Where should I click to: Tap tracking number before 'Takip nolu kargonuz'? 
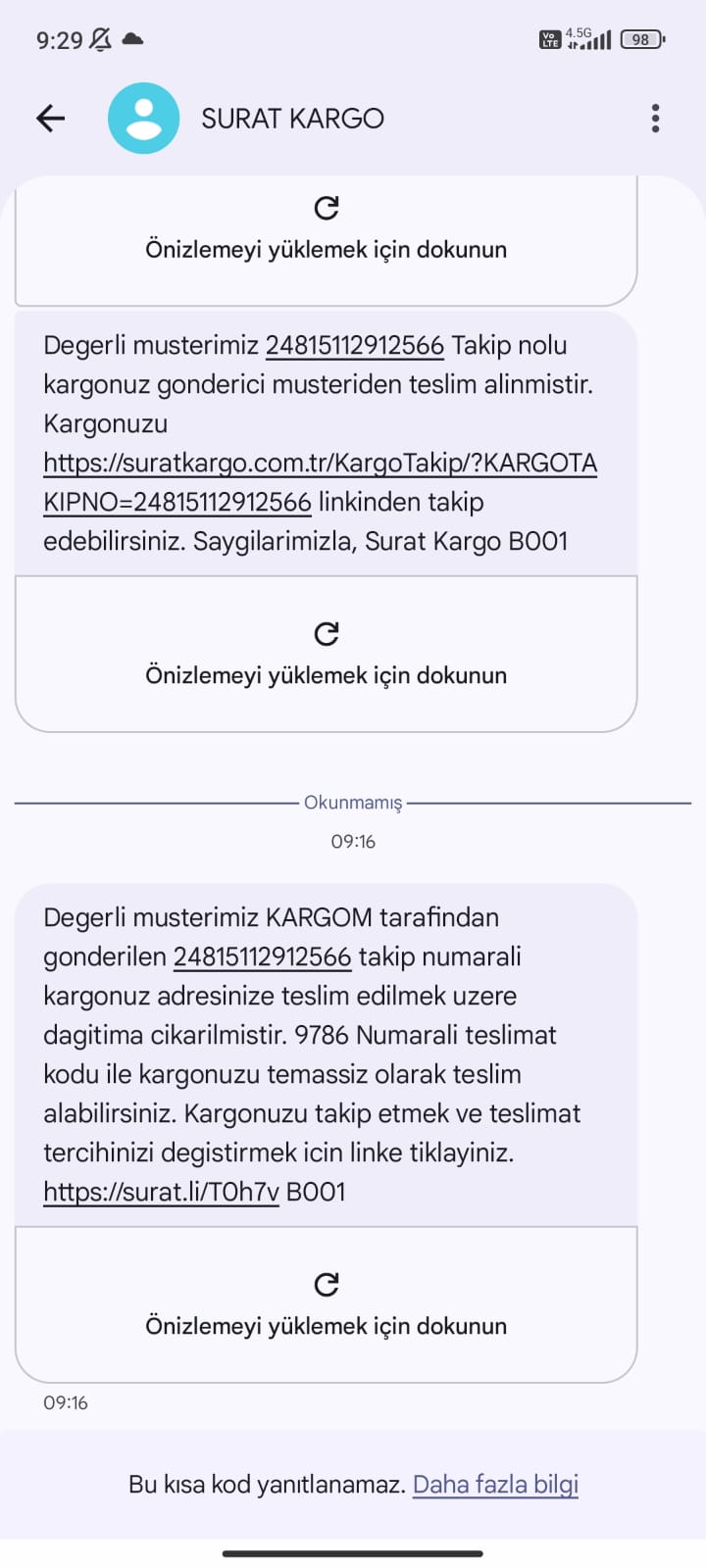[354, 346]
